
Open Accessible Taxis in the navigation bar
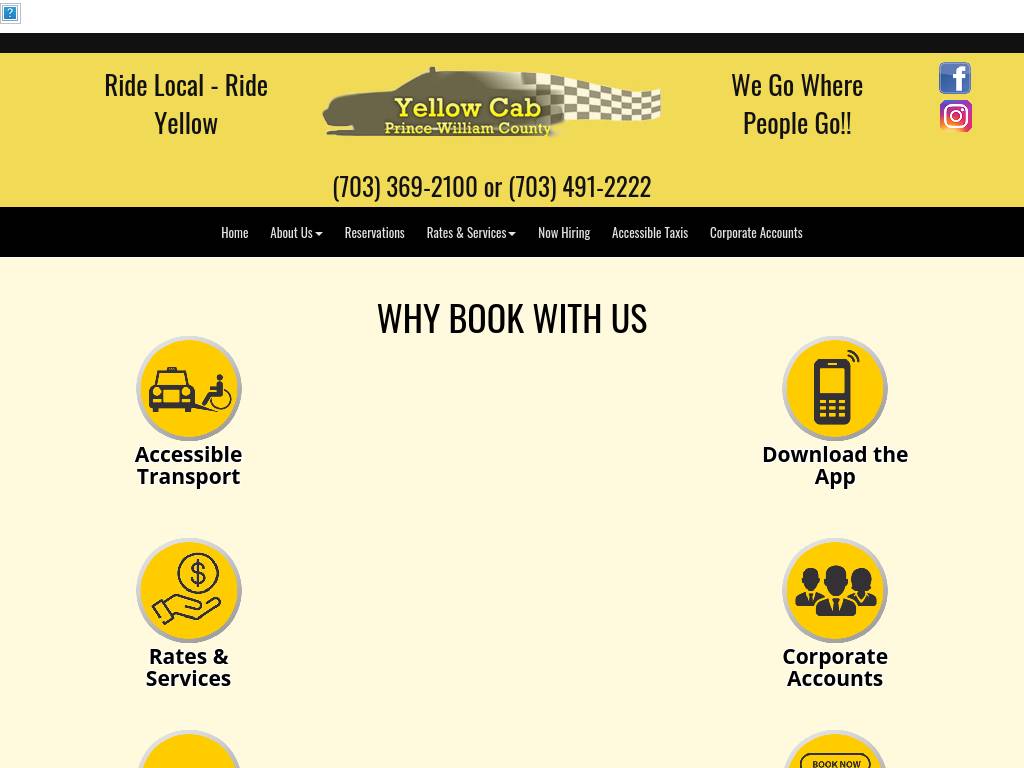(650, 232)
